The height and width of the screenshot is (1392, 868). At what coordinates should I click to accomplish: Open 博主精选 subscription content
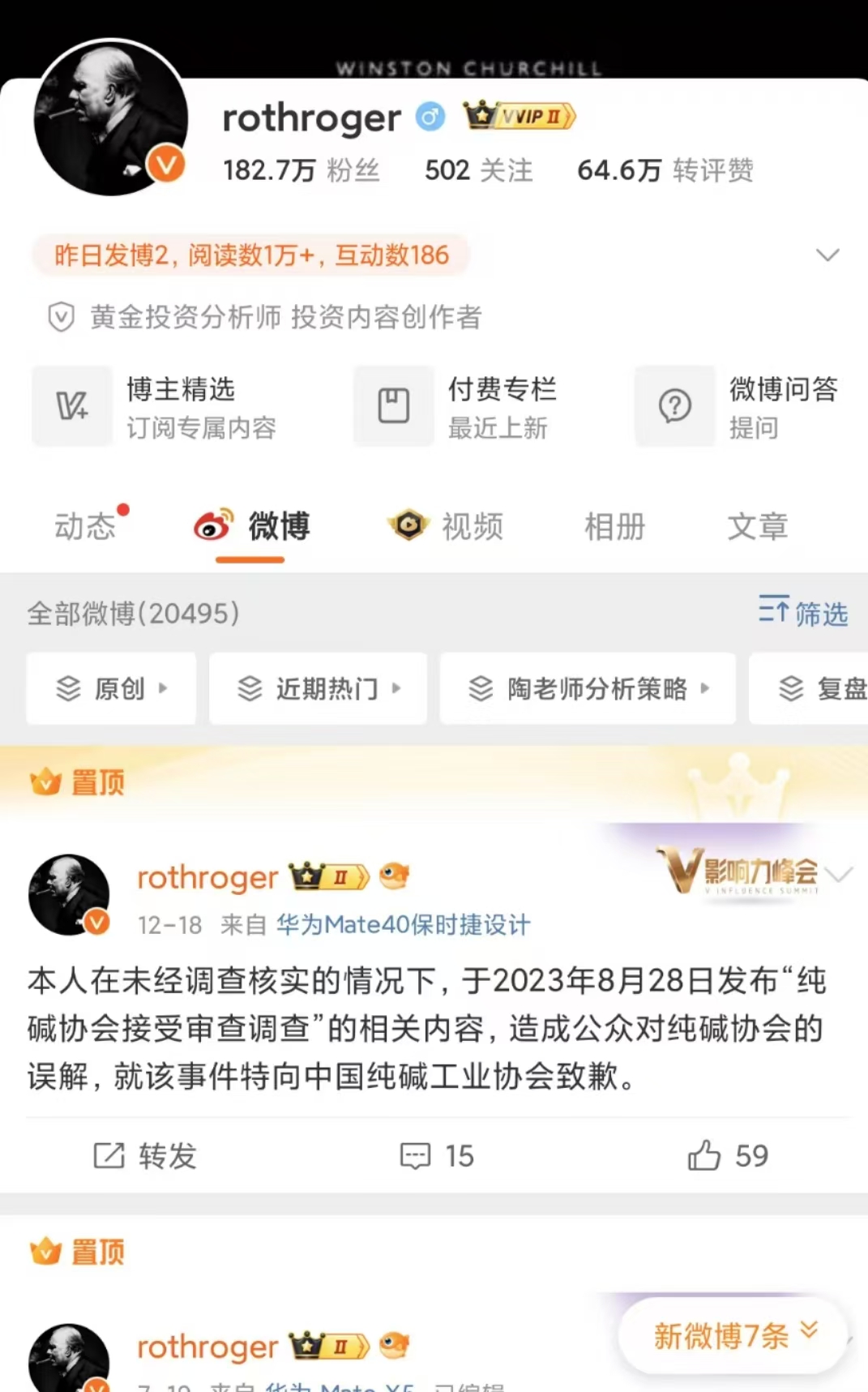pos(156,406)
